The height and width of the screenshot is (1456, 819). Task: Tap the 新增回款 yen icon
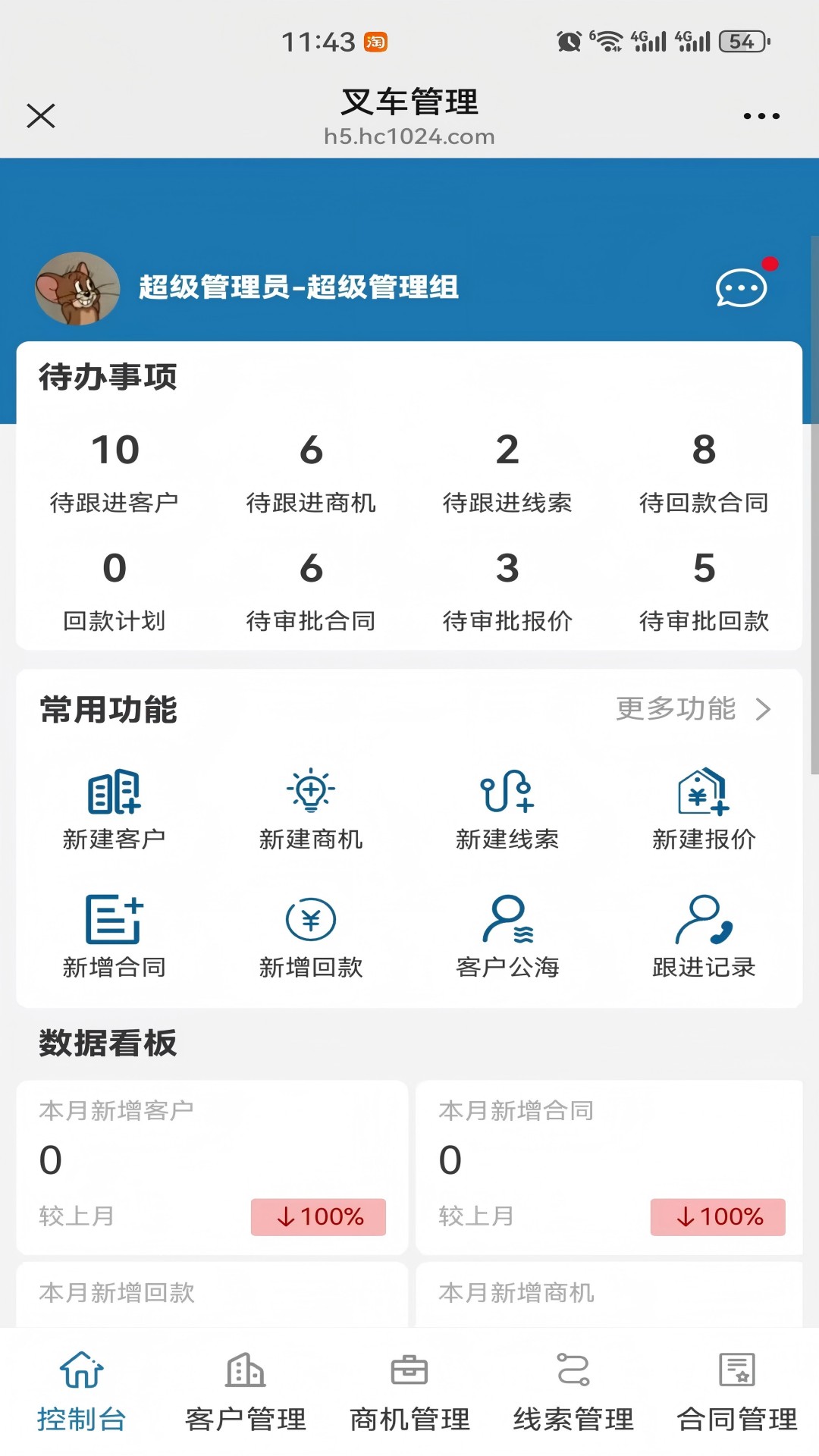point(311,920)
